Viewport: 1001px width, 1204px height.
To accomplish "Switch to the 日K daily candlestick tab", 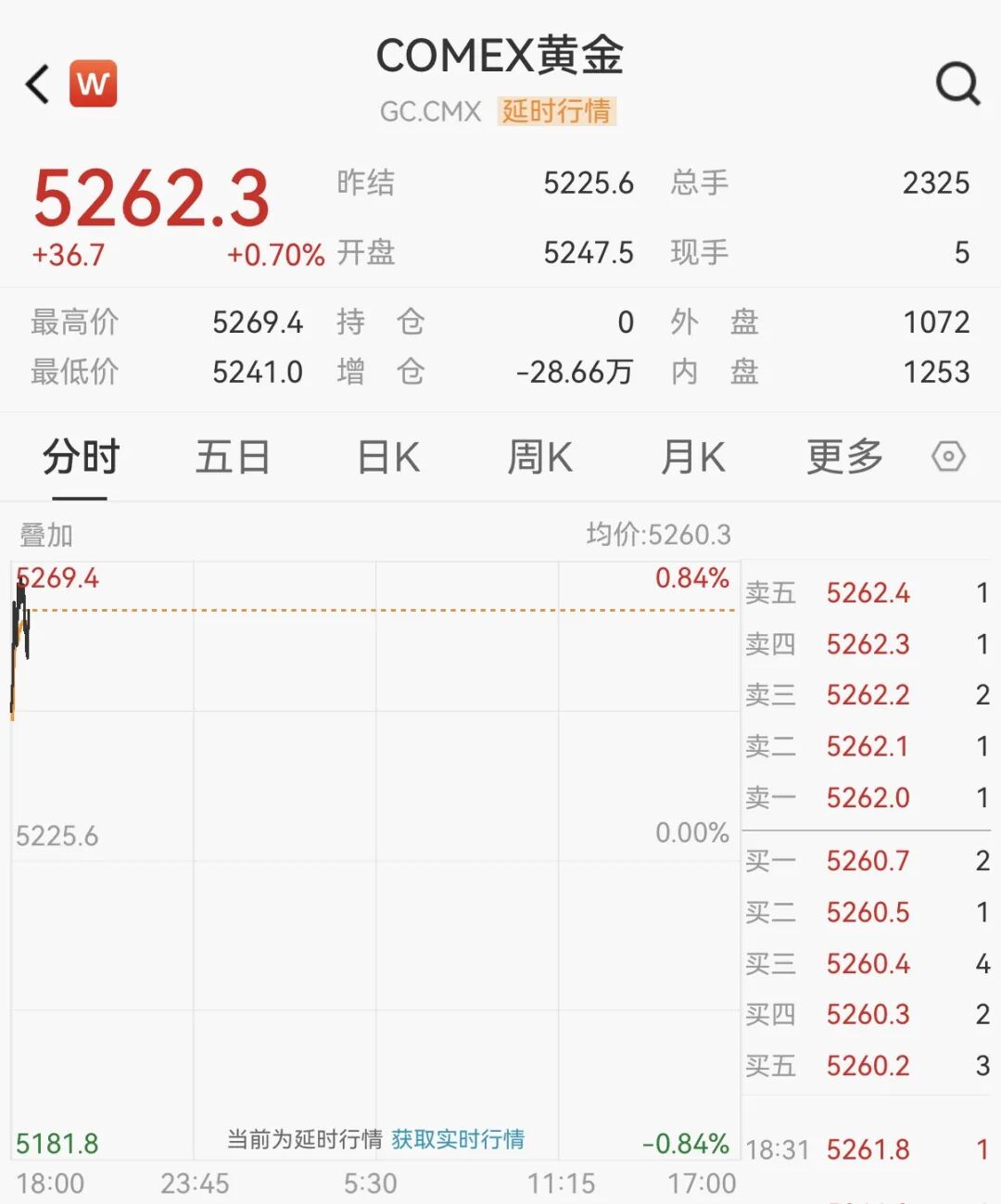I will click(x=386, y=456).
